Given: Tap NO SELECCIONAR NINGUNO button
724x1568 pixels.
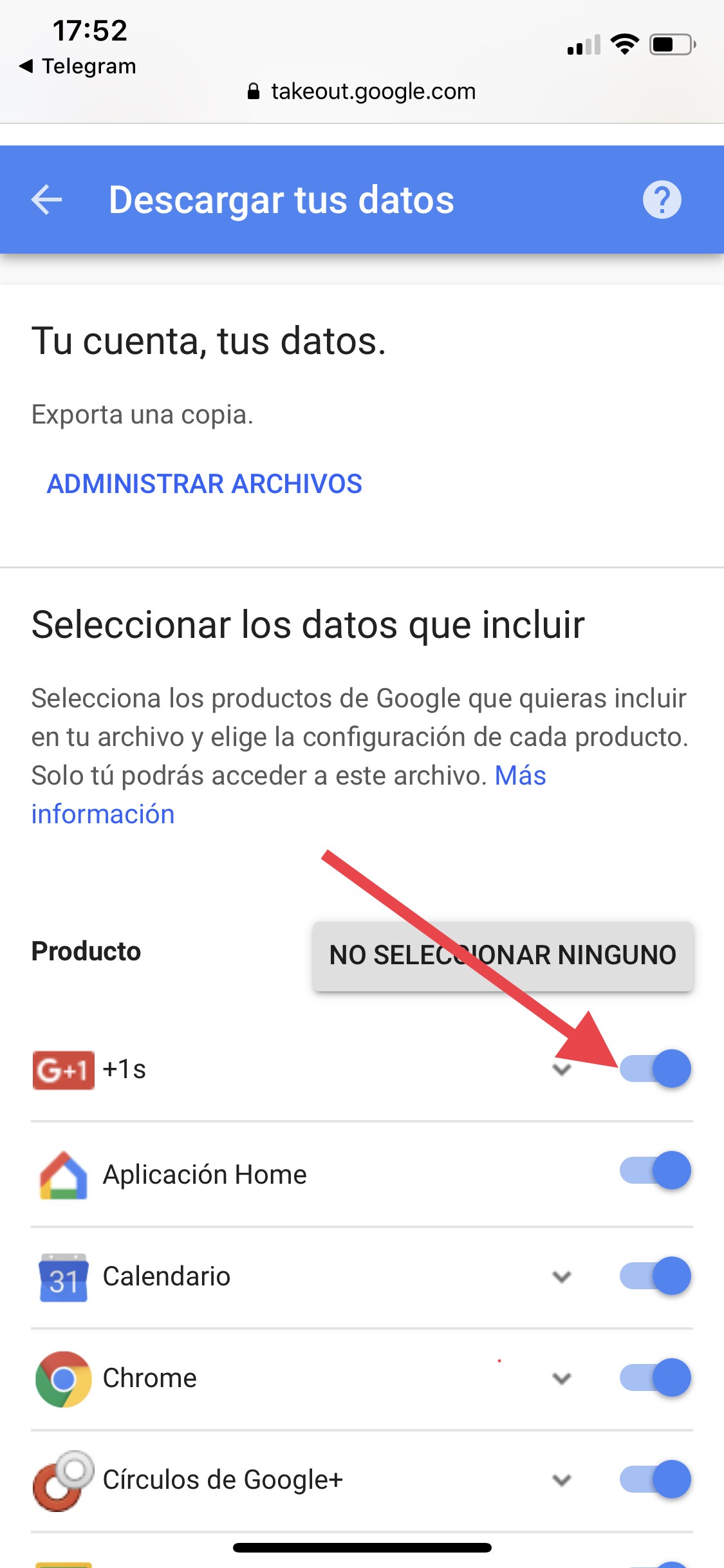Looking at the screenshot, I should tap(503, 955).
